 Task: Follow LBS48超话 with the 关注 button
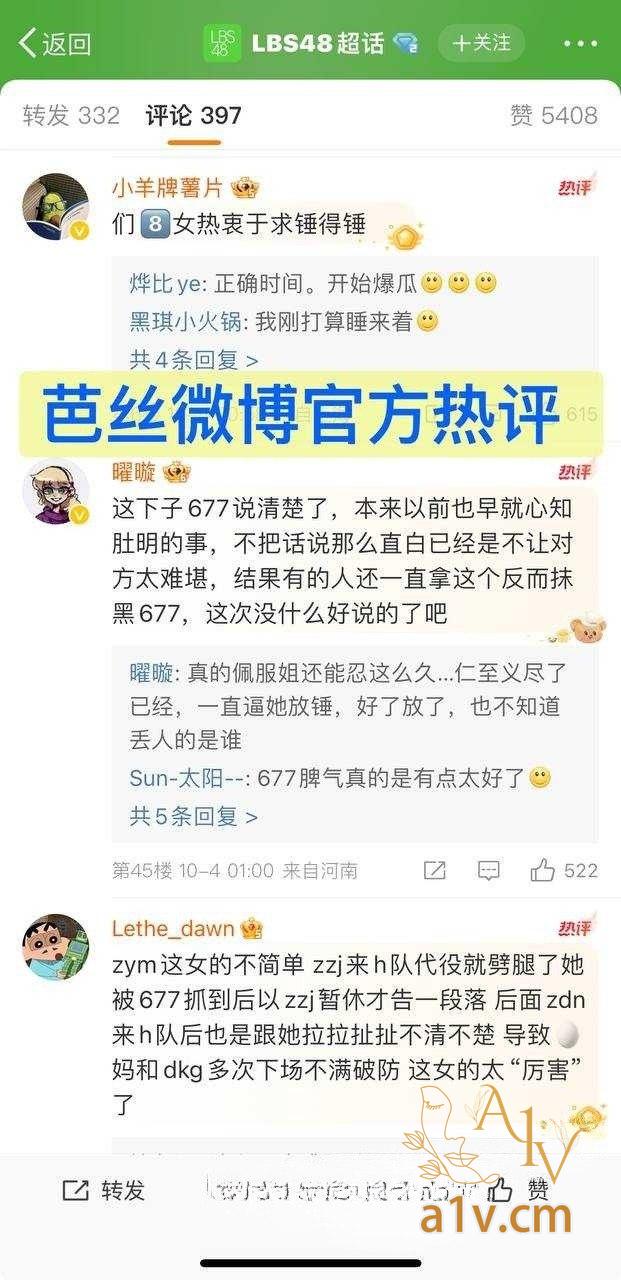click(x=480, y=43)
